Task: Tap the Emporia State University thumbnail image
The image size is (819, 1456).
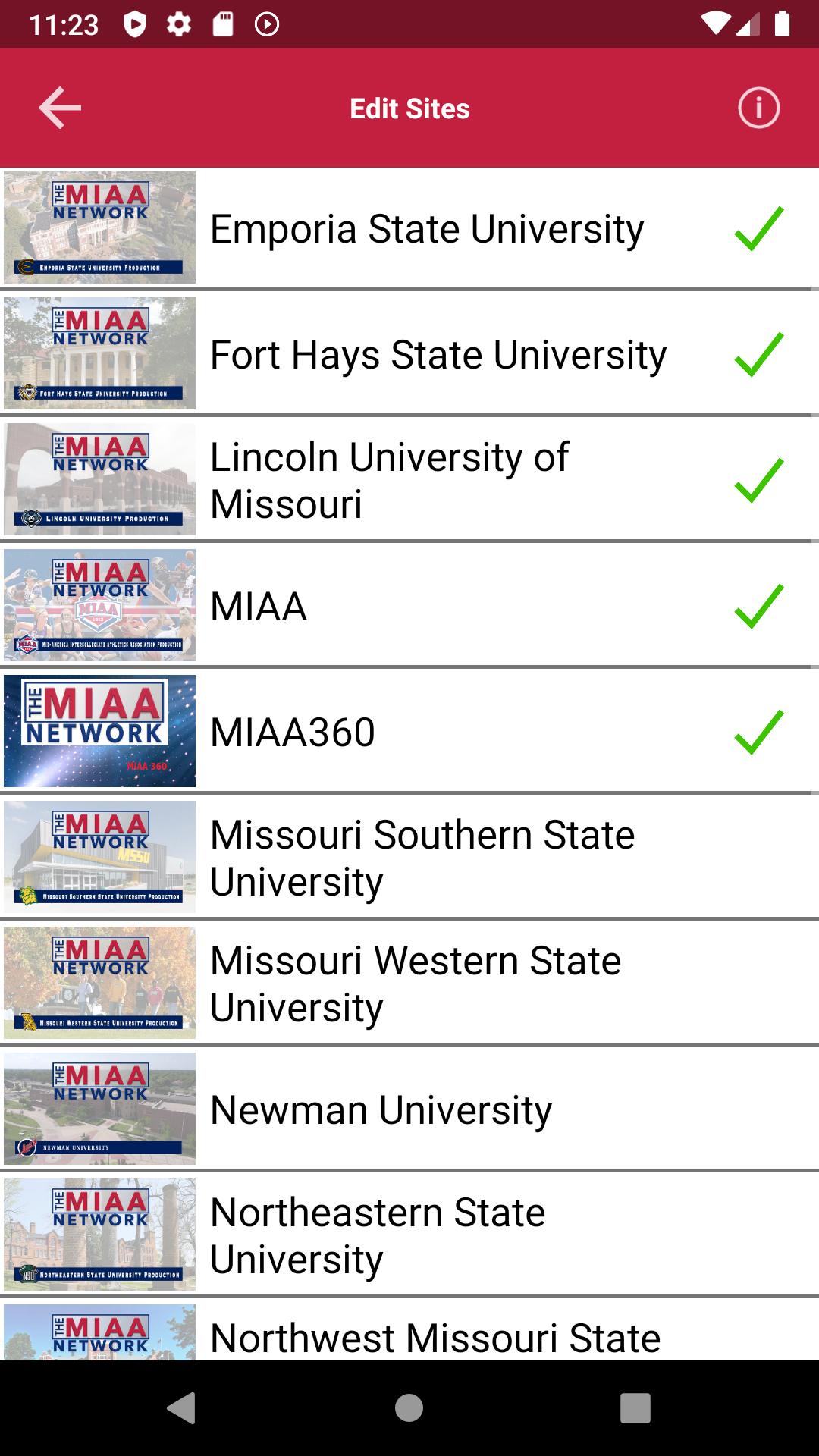Action: (x=99, y=227)
